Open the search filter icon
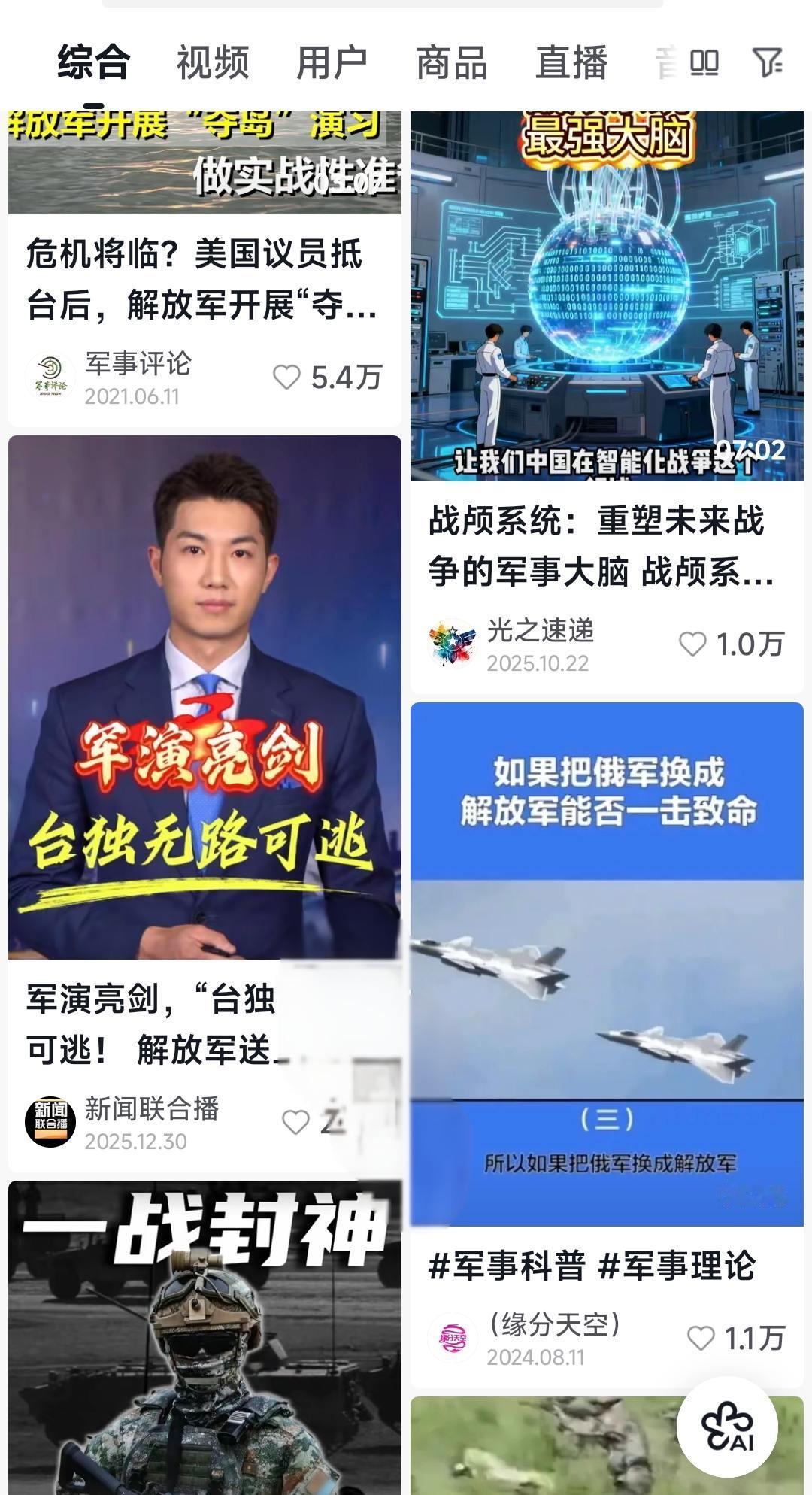 [x=768, y=62]
